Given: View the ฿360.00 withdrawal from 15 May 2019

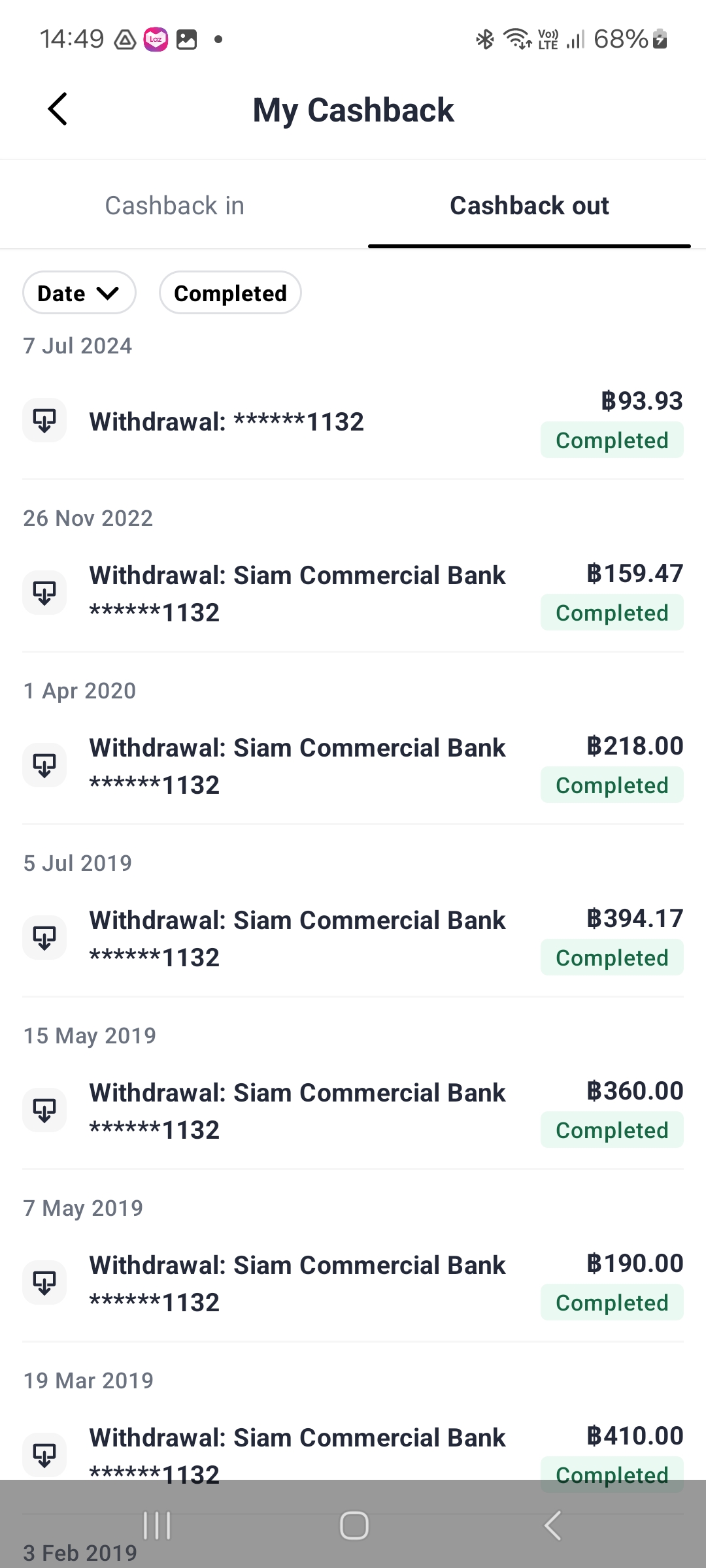Looking at the screenshot, I should 353,1111.
